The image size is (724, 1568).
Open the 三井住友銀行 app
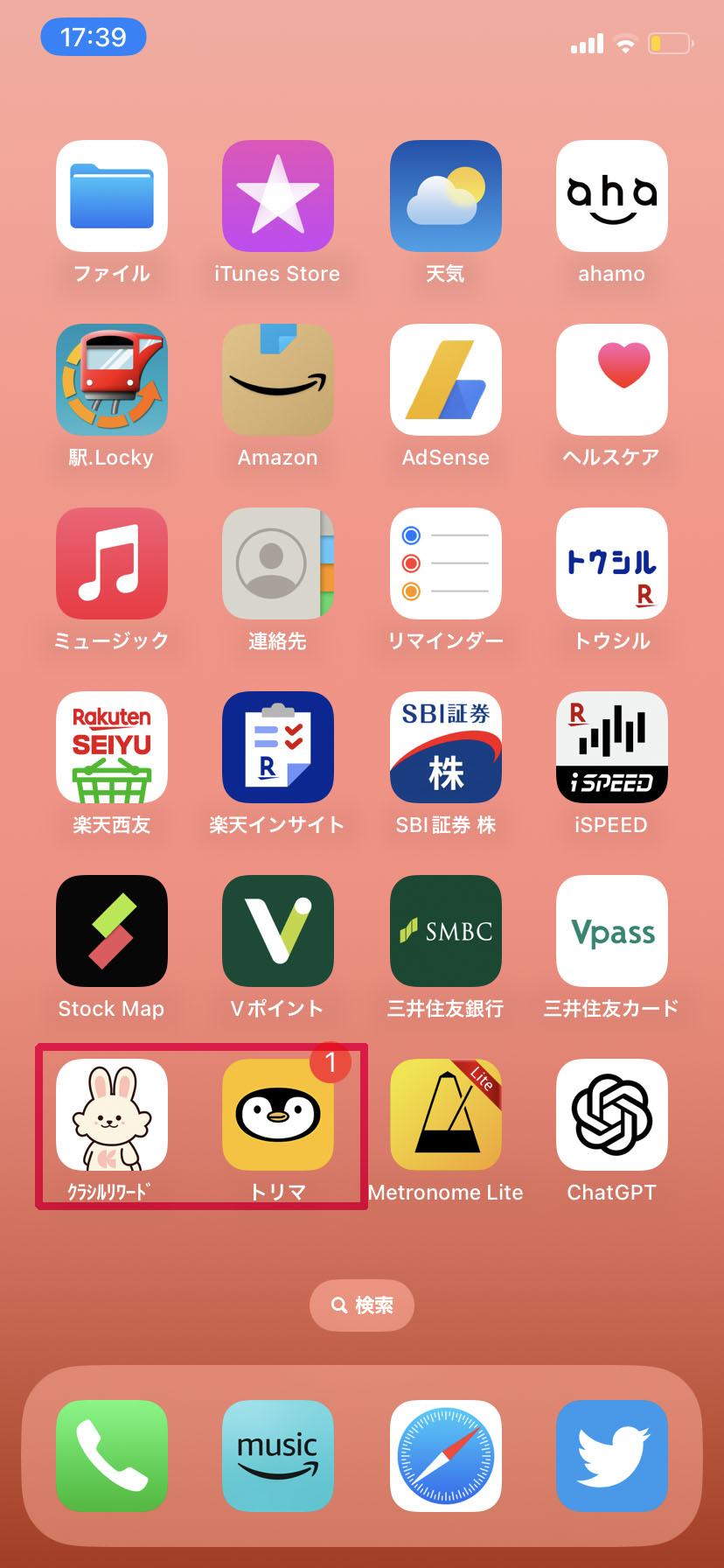(x=446, y=931)
